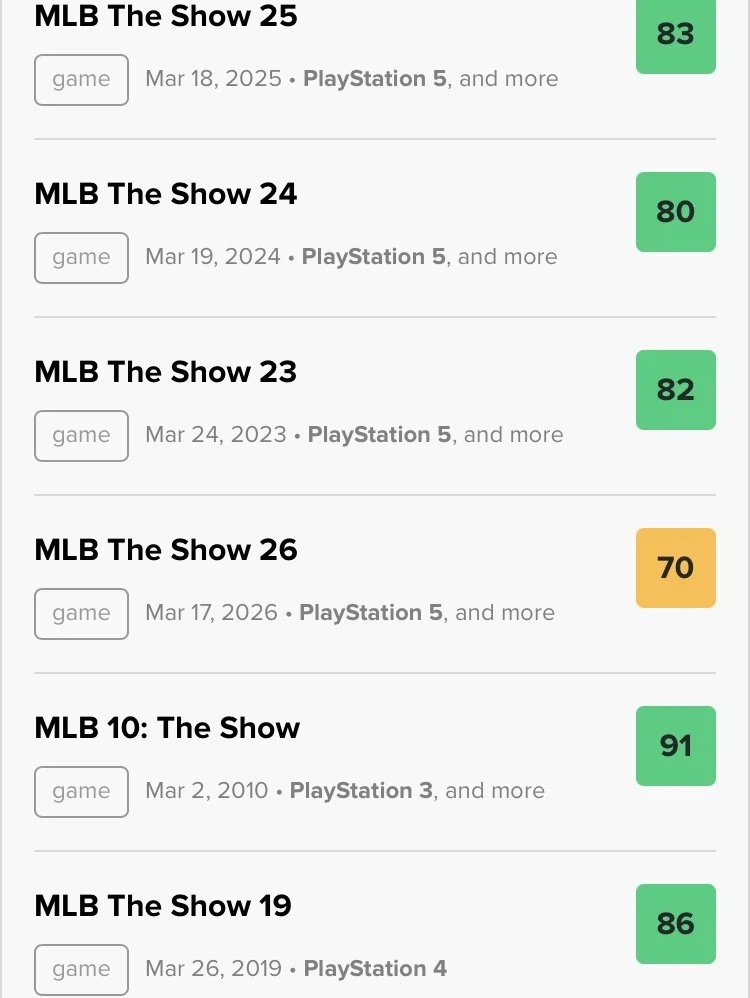Select the 80 score for MLB The Show 24

(675, 212)
